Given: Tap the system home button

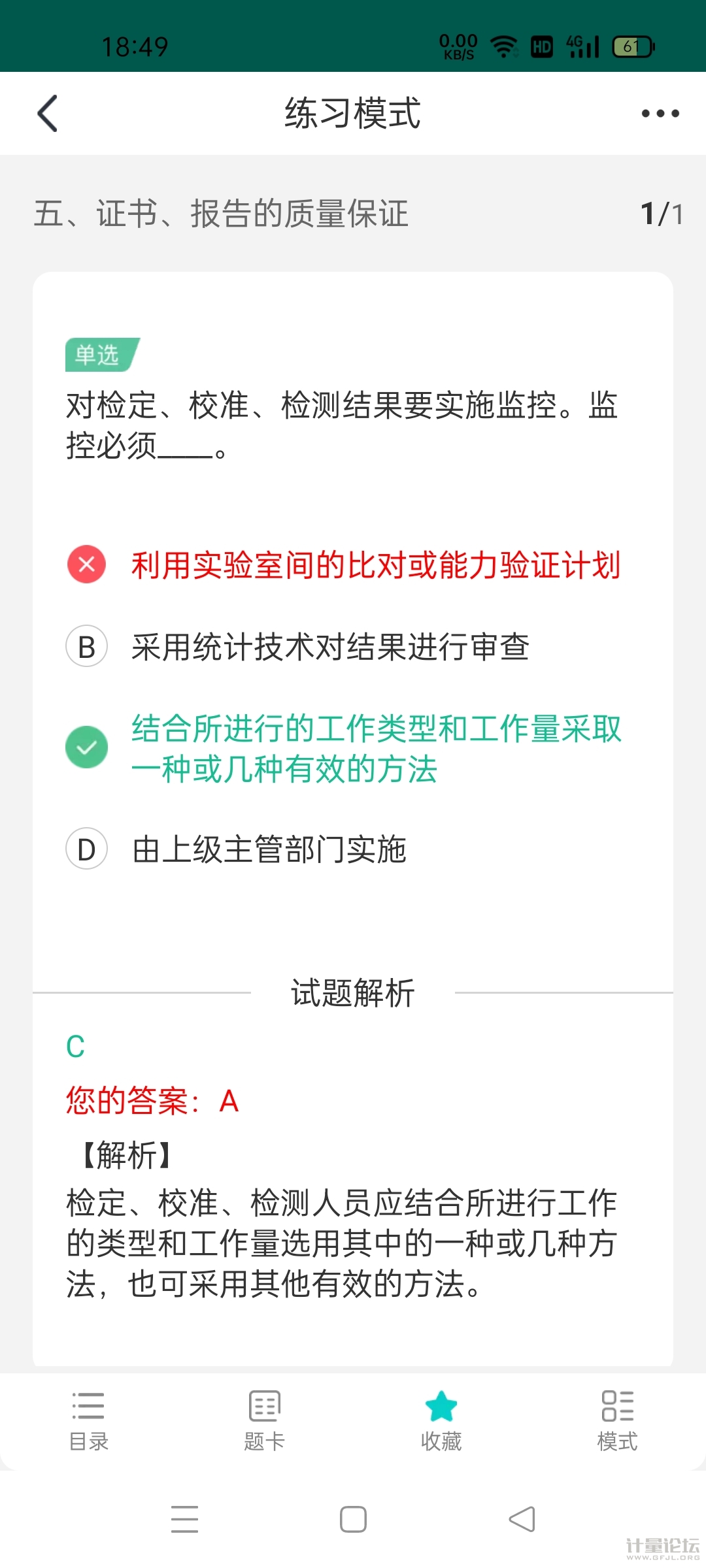Looking at the screenshot, I should click(x=353, y=1519).
